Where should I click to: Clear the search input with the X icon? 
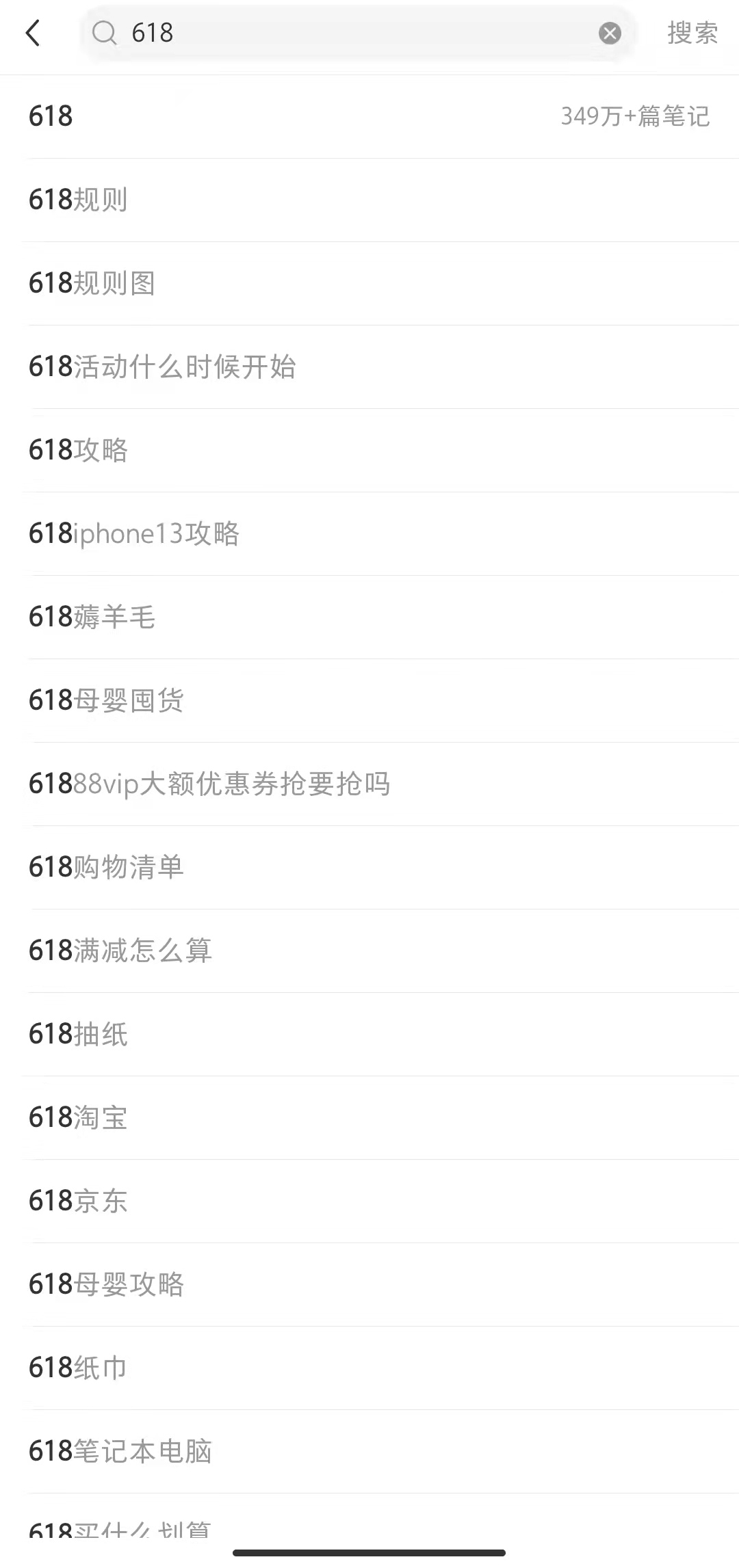click(x=608, y=33)
